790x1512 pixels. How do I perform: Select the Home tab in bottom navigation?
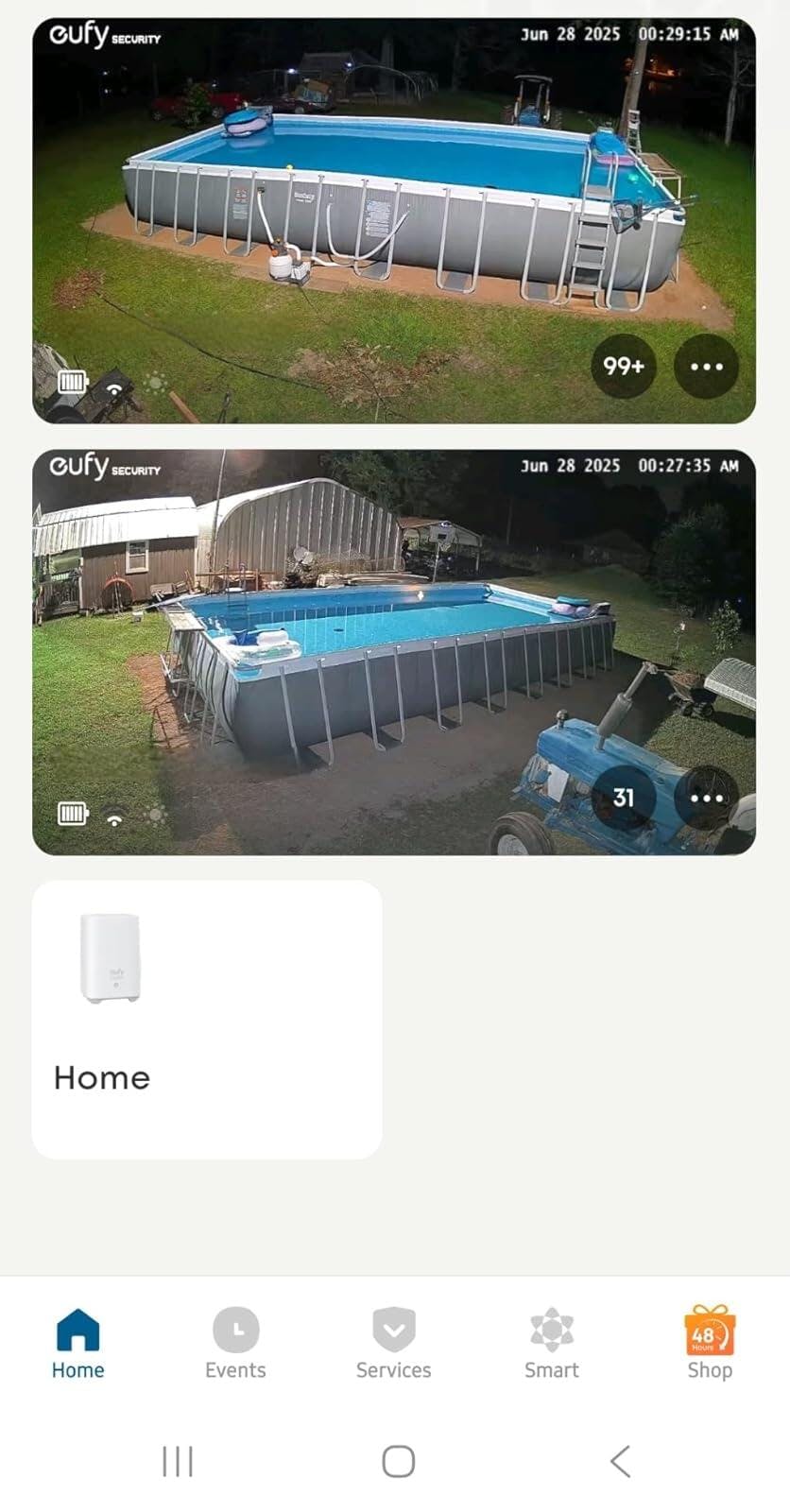(78, 1344)
